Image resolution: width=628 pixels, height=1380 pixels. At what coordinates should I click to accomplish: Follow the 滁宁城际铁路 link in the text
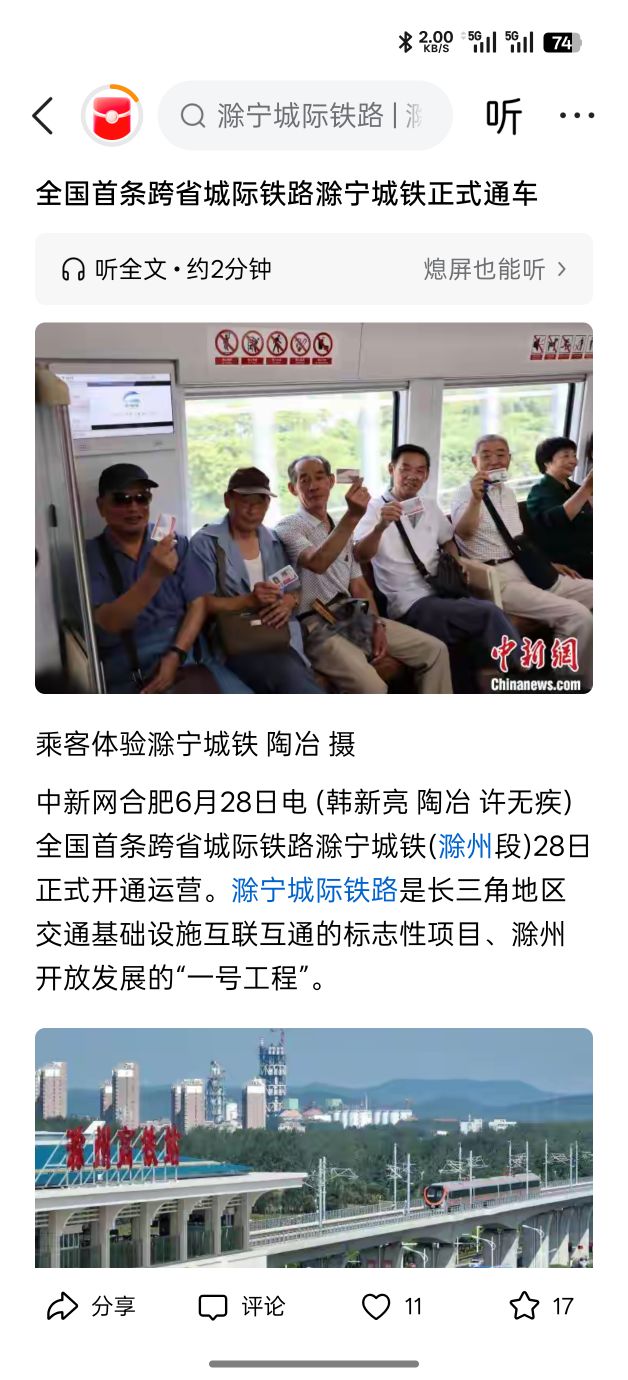click(315, 890)
